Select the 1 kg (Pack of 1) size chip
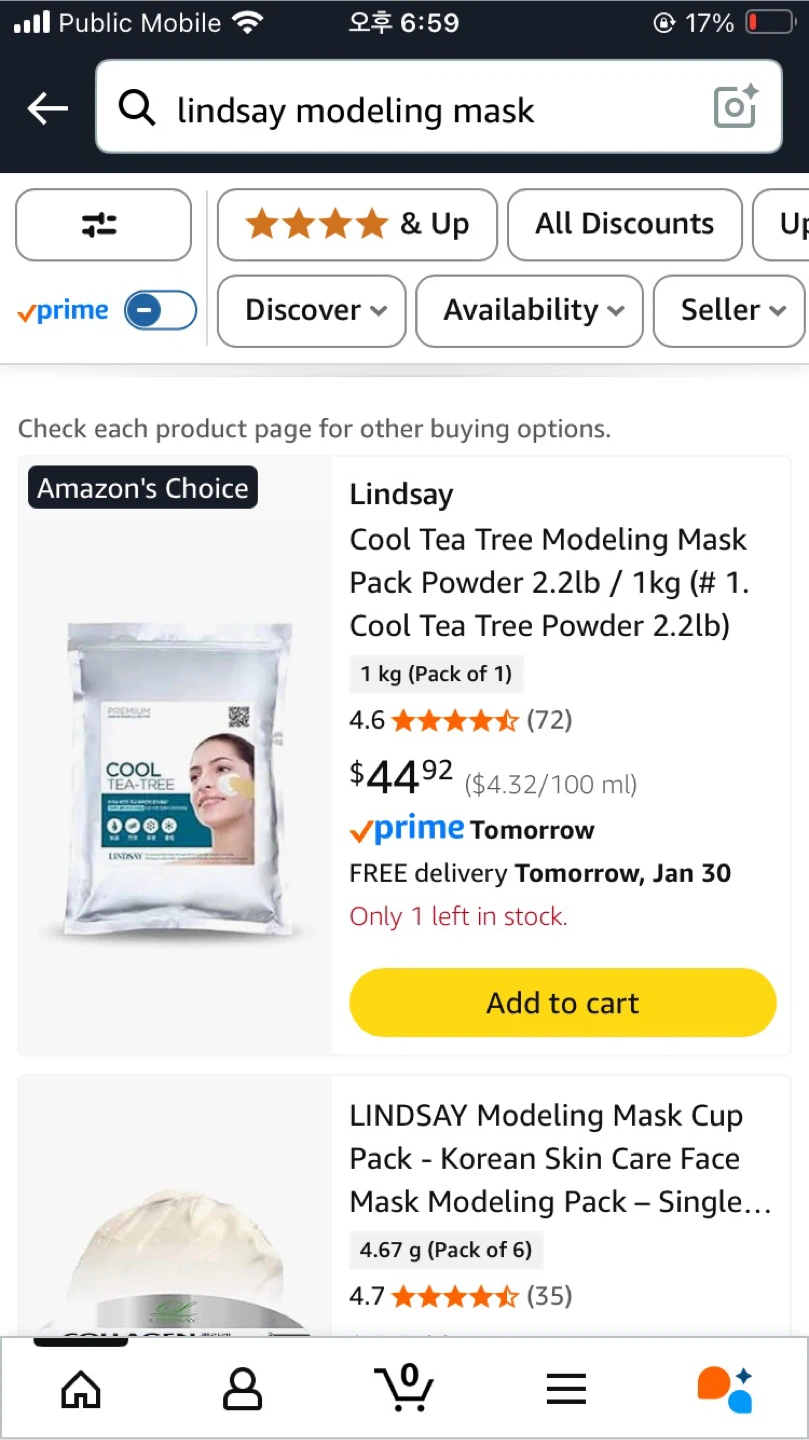 click(436, 674)
